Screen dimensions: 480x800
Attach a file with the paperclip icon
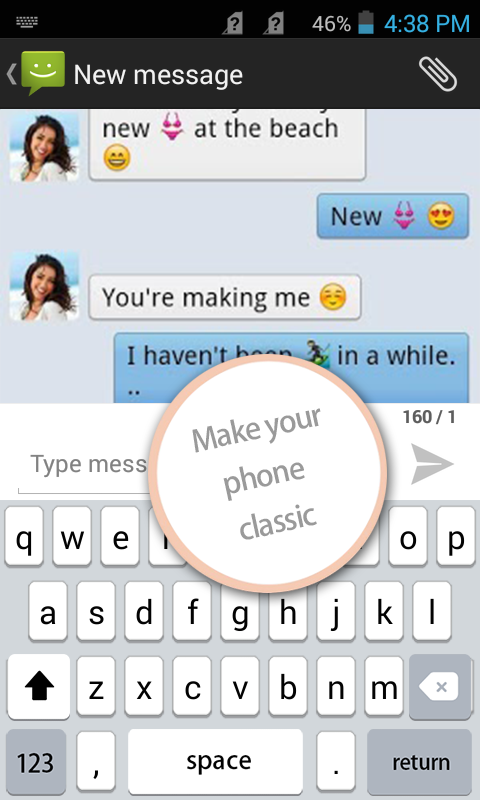(x=438, y=74)
